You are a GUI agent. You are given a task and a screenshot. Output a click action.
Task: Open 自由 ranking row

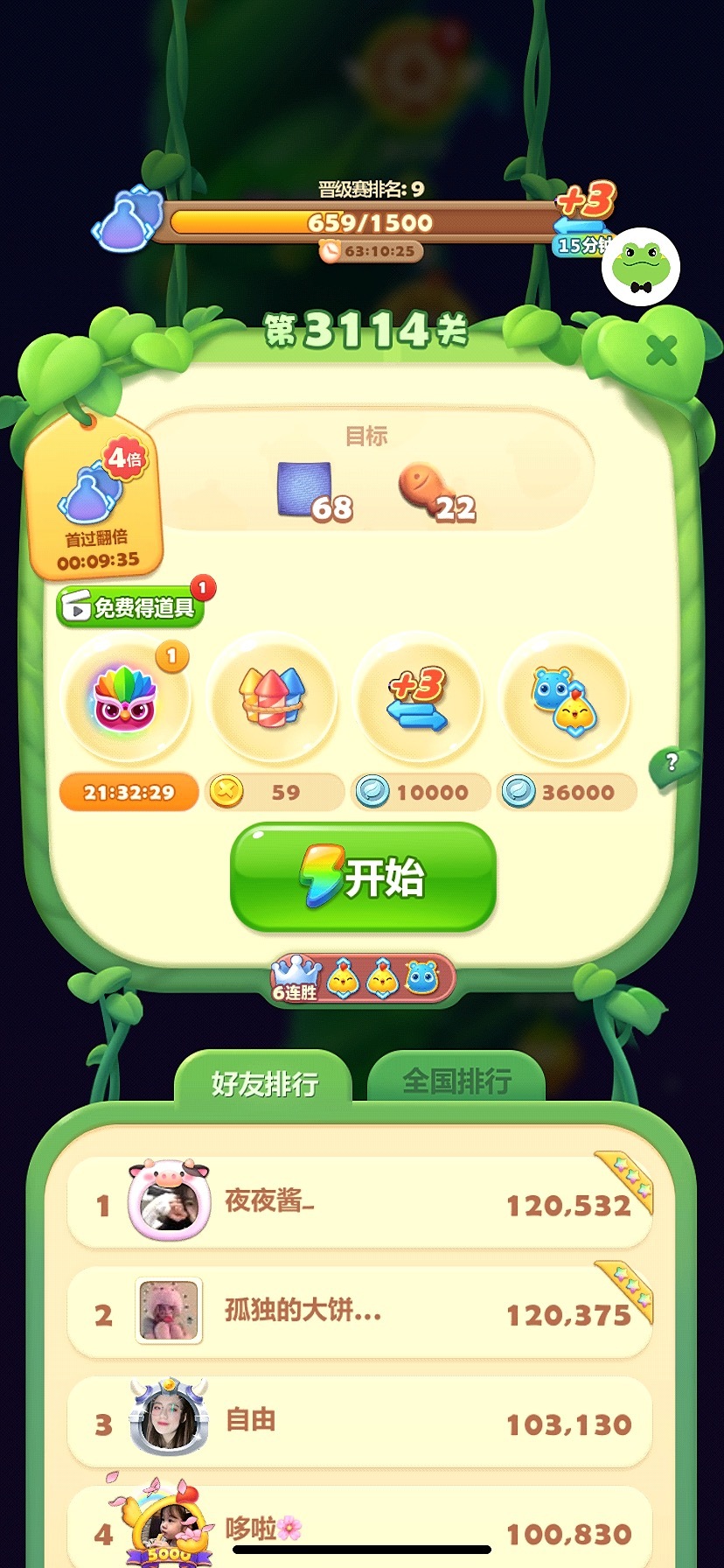coord(359,1422)
